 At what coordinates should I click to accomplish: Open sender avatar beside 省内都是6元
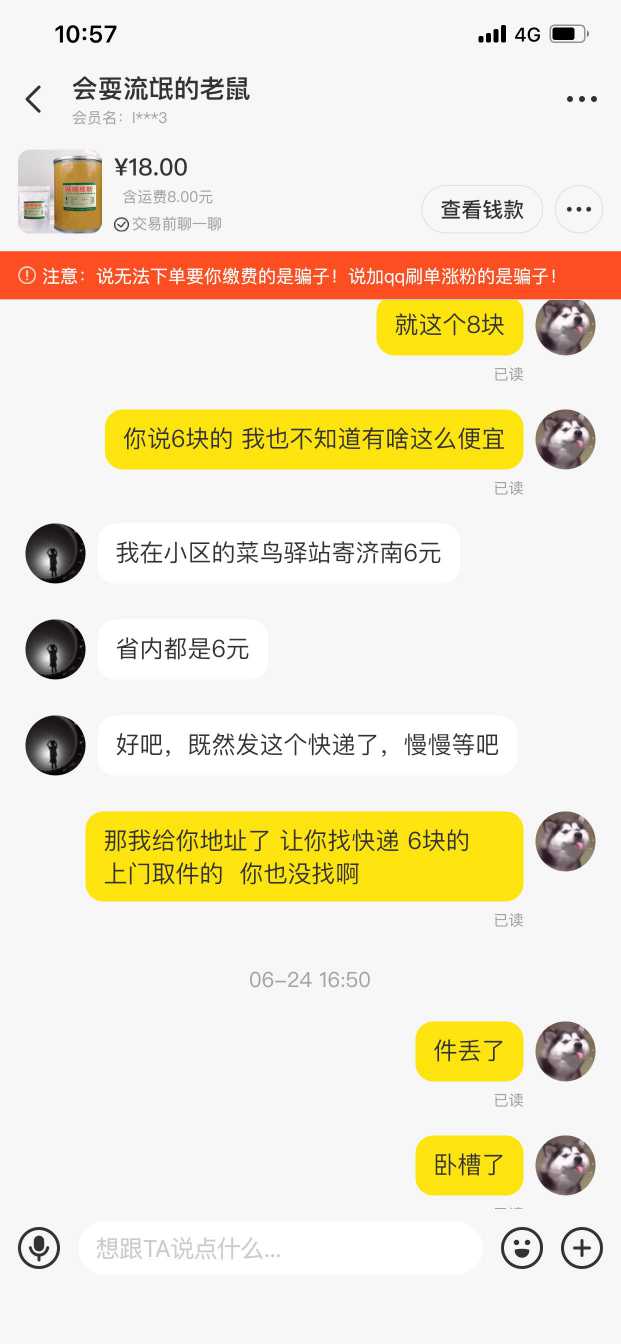click(x=55, y=649)
